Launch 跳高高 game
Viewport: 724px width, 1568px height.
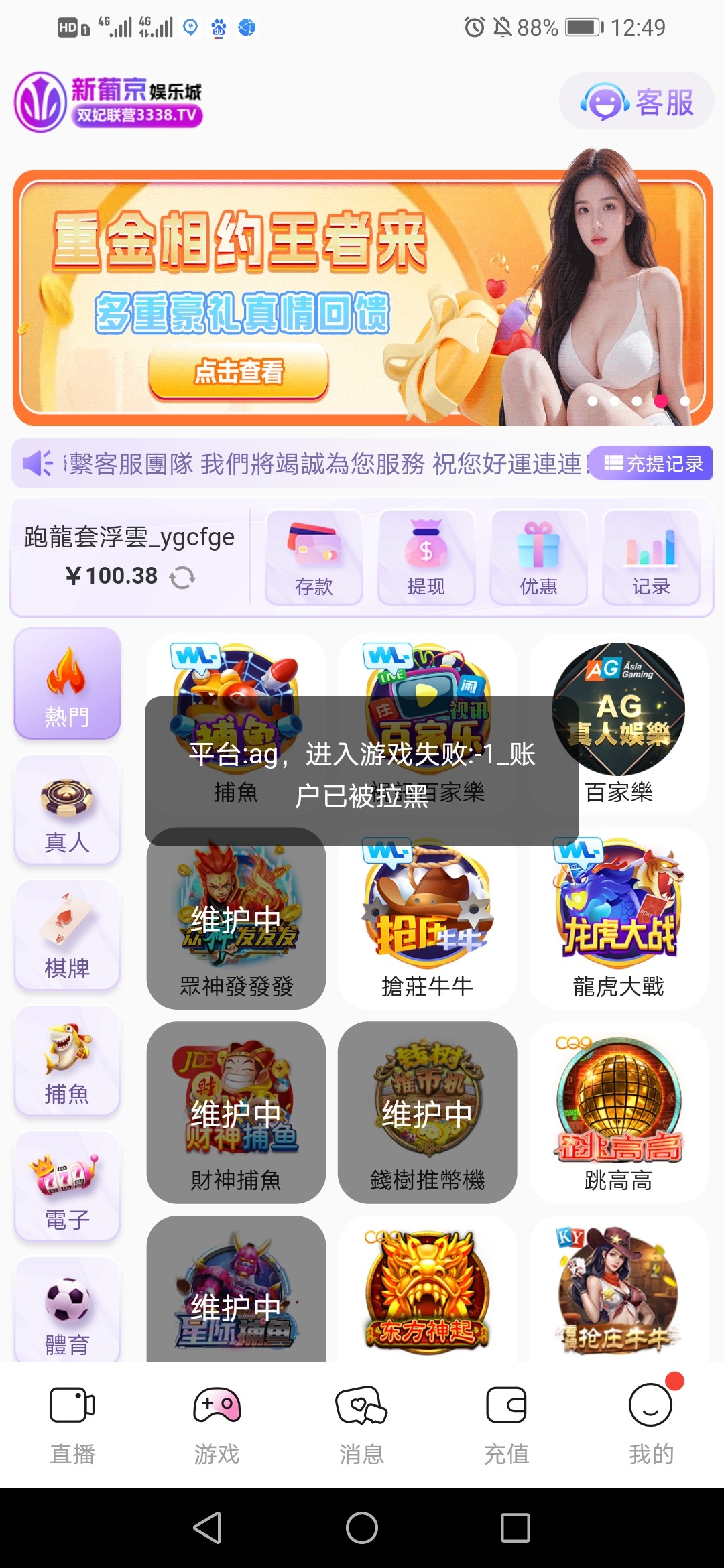pyautogui.click(x=618, y=1112)
